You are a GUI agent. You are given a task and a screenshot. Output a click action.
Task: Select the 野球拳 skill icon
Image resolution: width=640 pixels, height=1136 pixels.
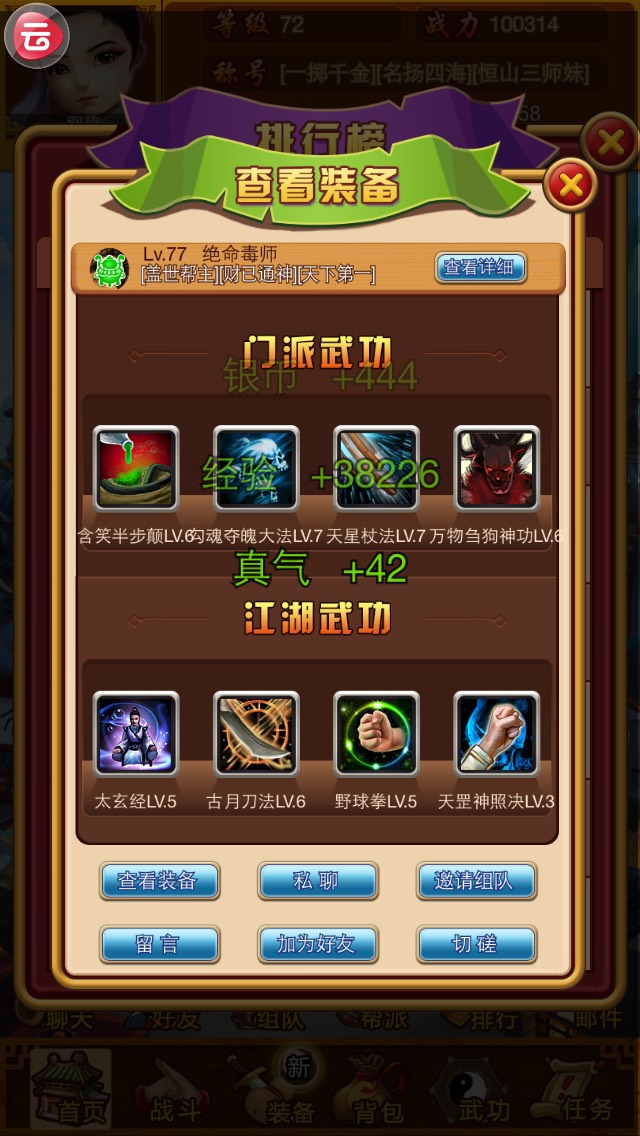(376, 735)
